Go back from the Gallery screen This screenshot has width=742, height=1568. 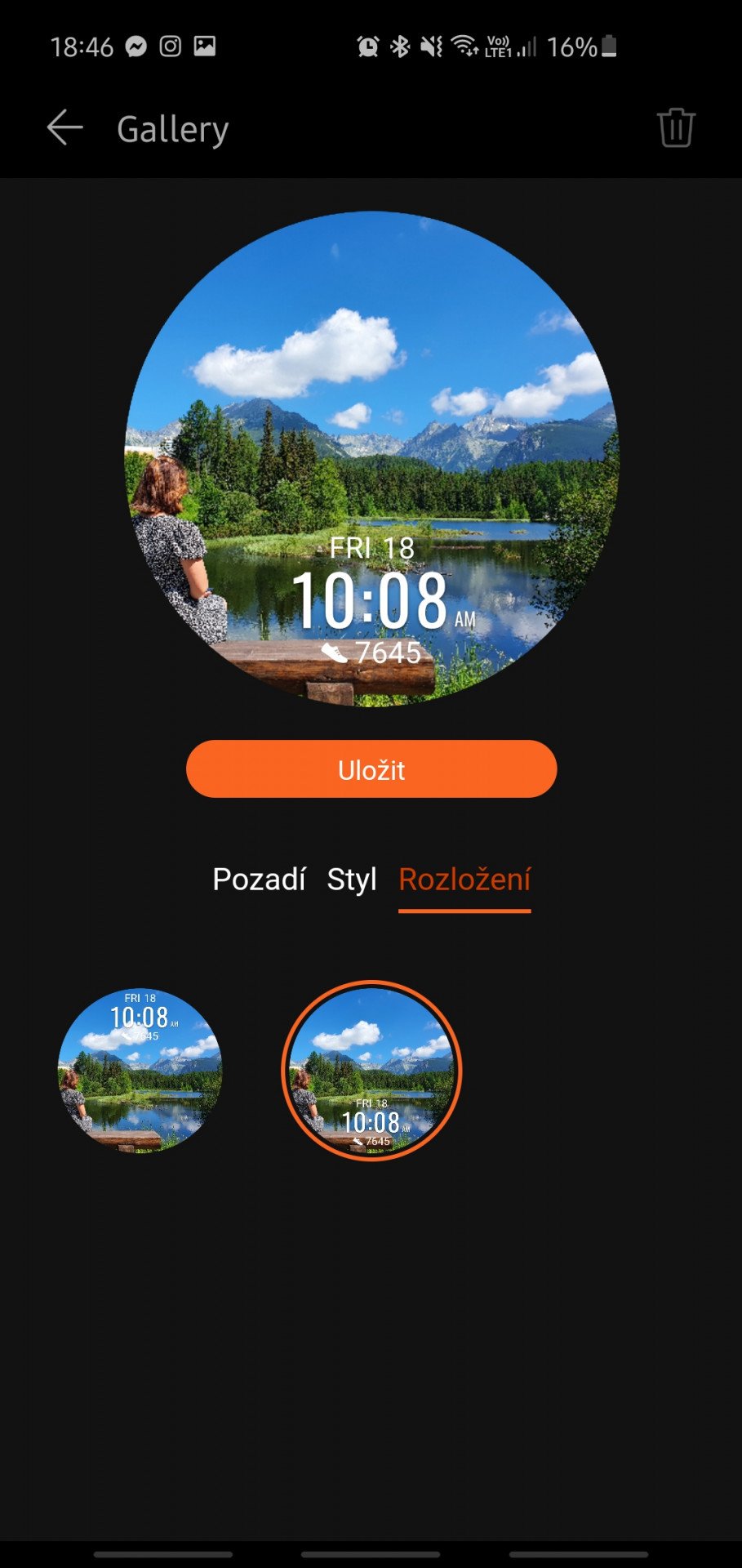[x=64, y=128]
